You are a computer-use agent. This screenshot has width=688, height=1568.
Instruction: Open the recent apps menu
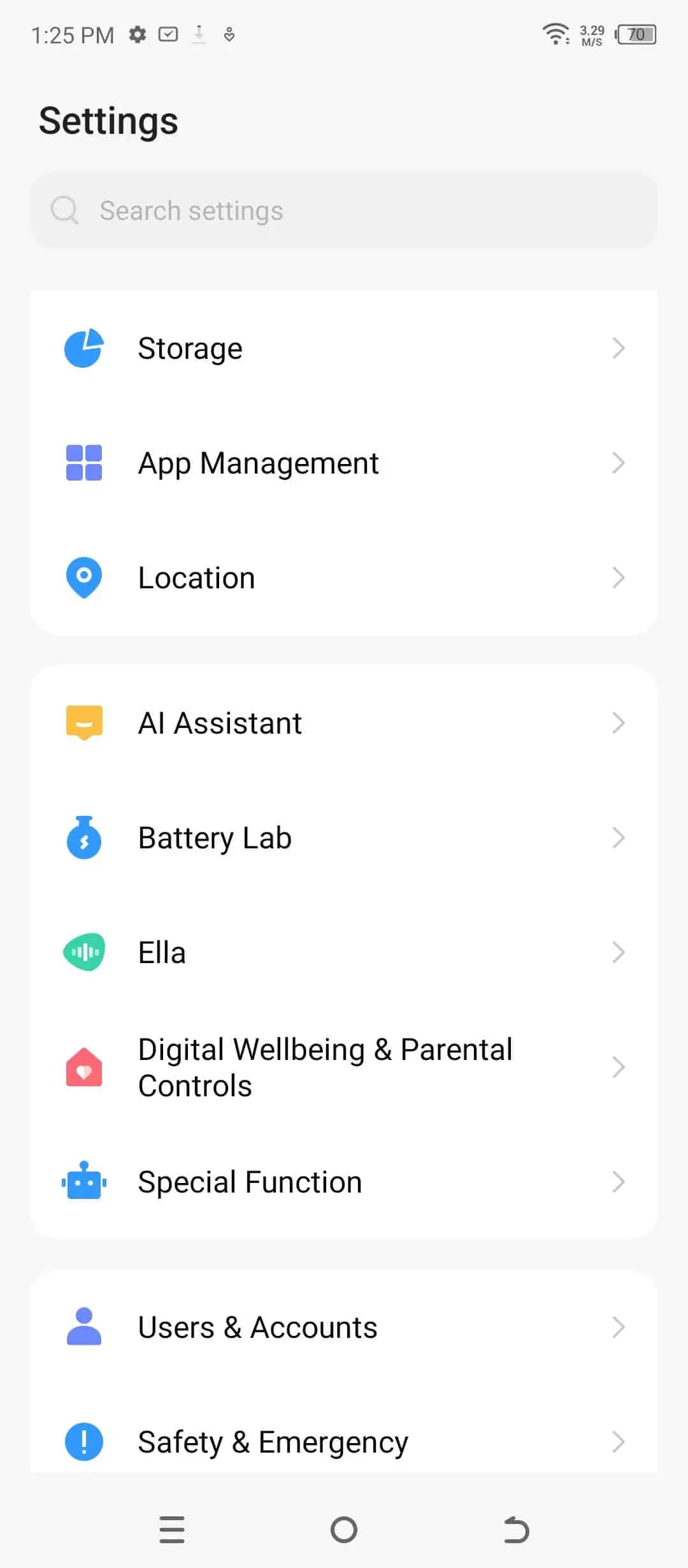(172, 1530)
